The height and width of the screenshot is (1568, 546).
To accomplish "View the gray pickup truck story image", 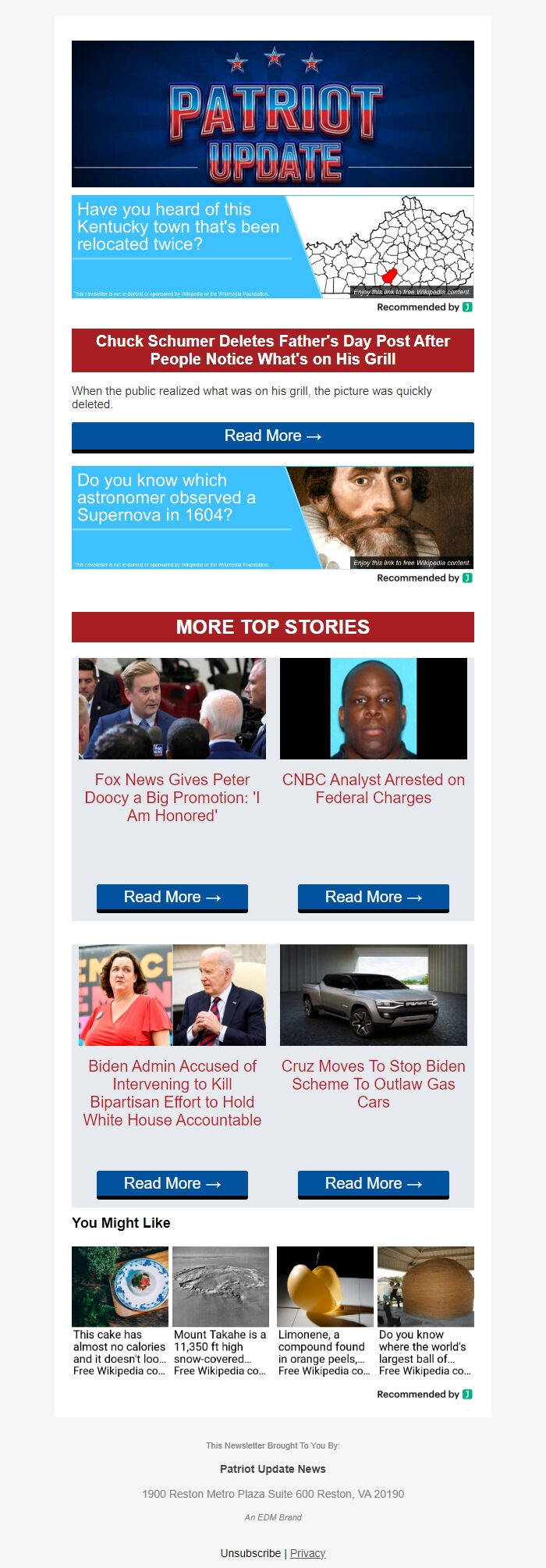I will point(373,995).
